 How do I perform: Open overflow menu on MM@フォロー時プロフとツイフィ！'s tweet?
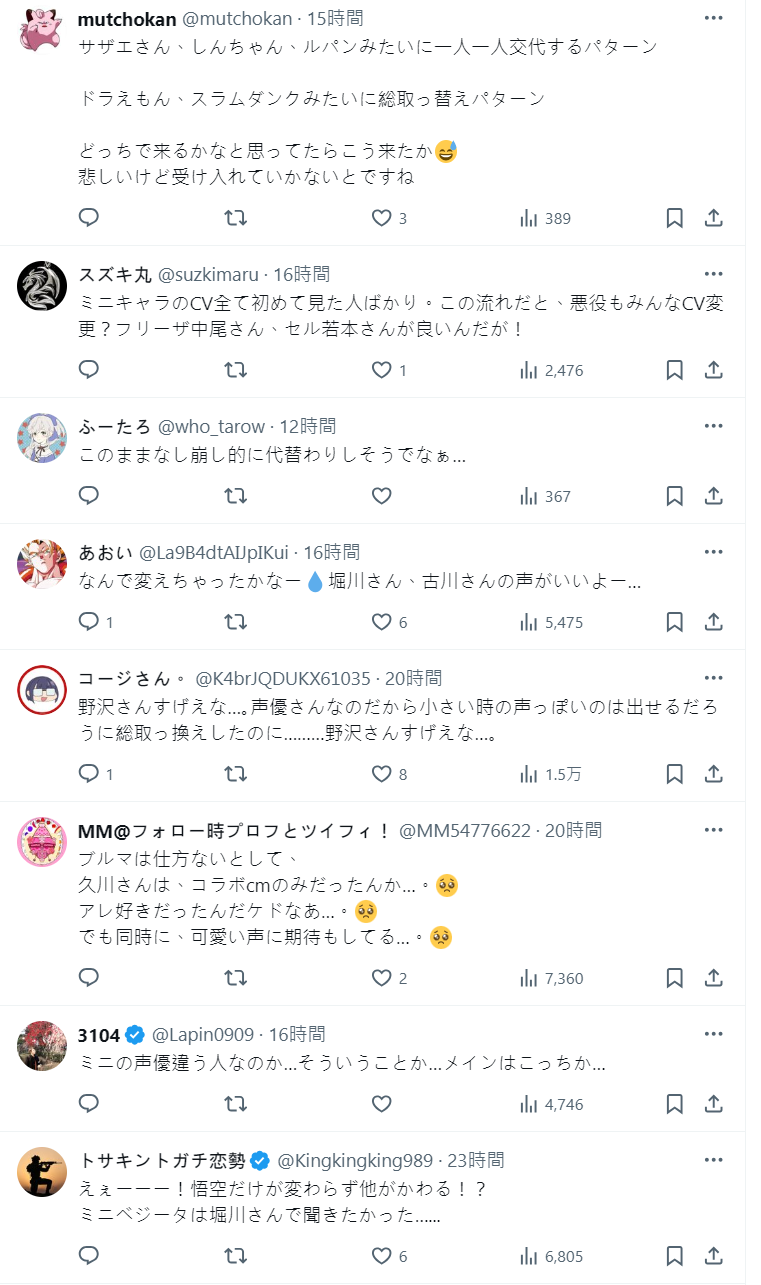713,830
